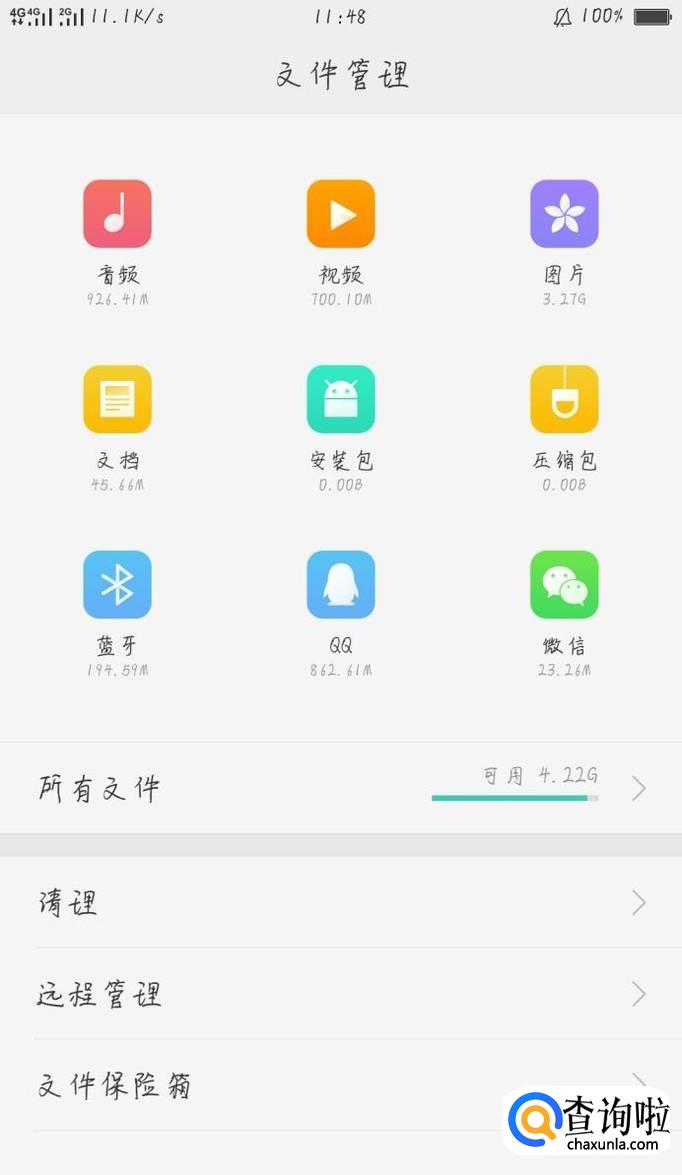The image size is (682, 1175).
Task: Open the 文档 documents category
Action: [117, 400]
